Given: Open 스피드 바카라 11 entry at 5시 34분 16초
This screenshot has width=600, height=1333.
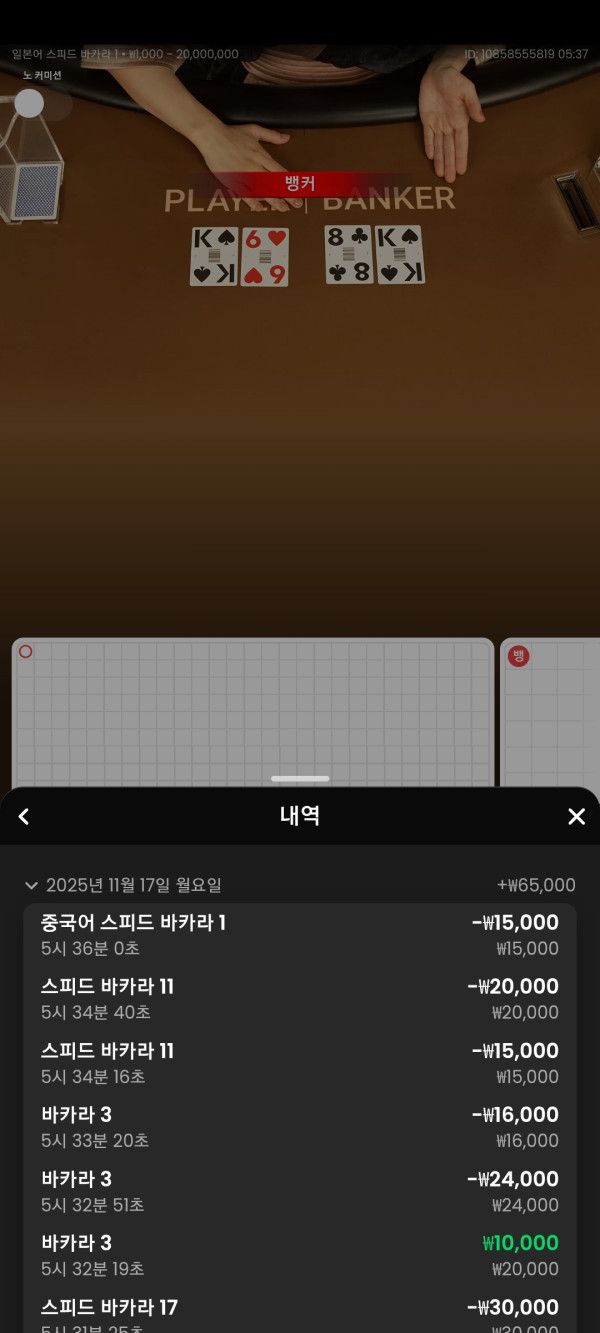Looking at the screenshot, I should 300,1063.
